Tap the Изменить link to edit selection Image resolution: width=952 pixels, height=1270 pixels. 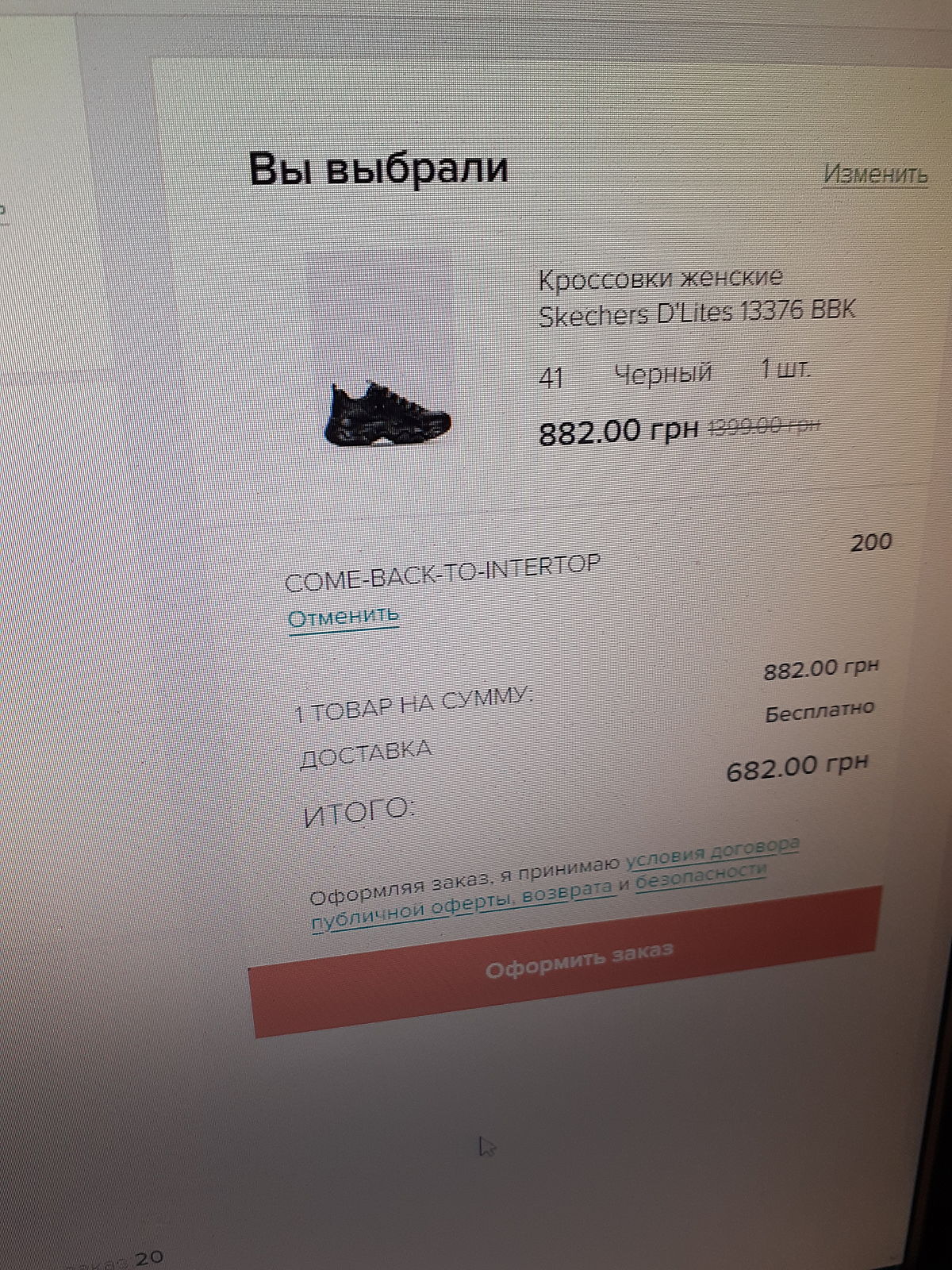click(x=874, y=172)
